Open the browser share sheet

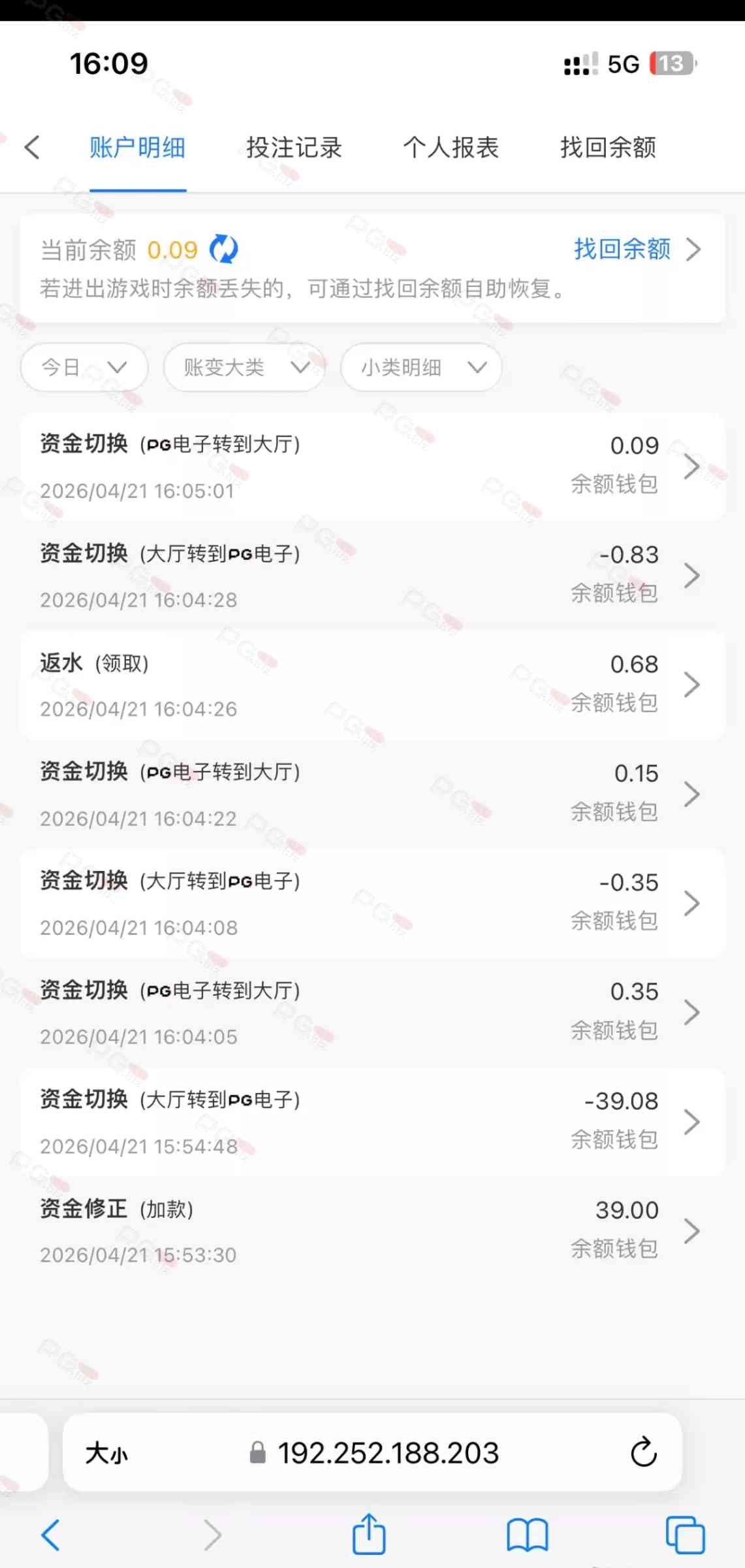click(x=369, y=1534)
